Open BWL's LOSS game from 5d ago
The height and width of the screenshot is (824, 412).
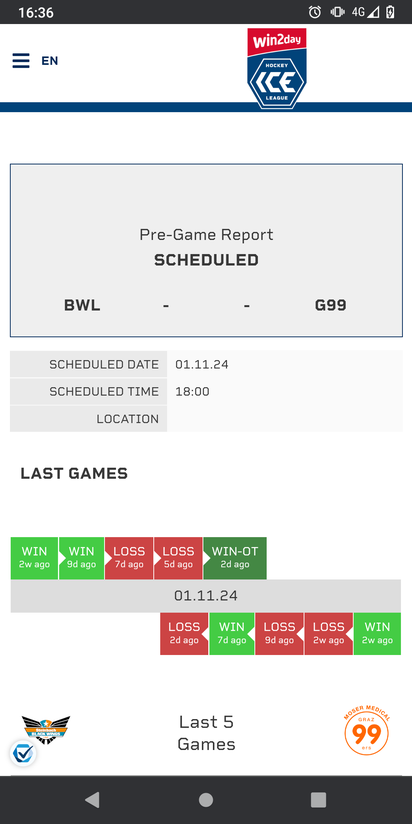[x=178, y=558]
